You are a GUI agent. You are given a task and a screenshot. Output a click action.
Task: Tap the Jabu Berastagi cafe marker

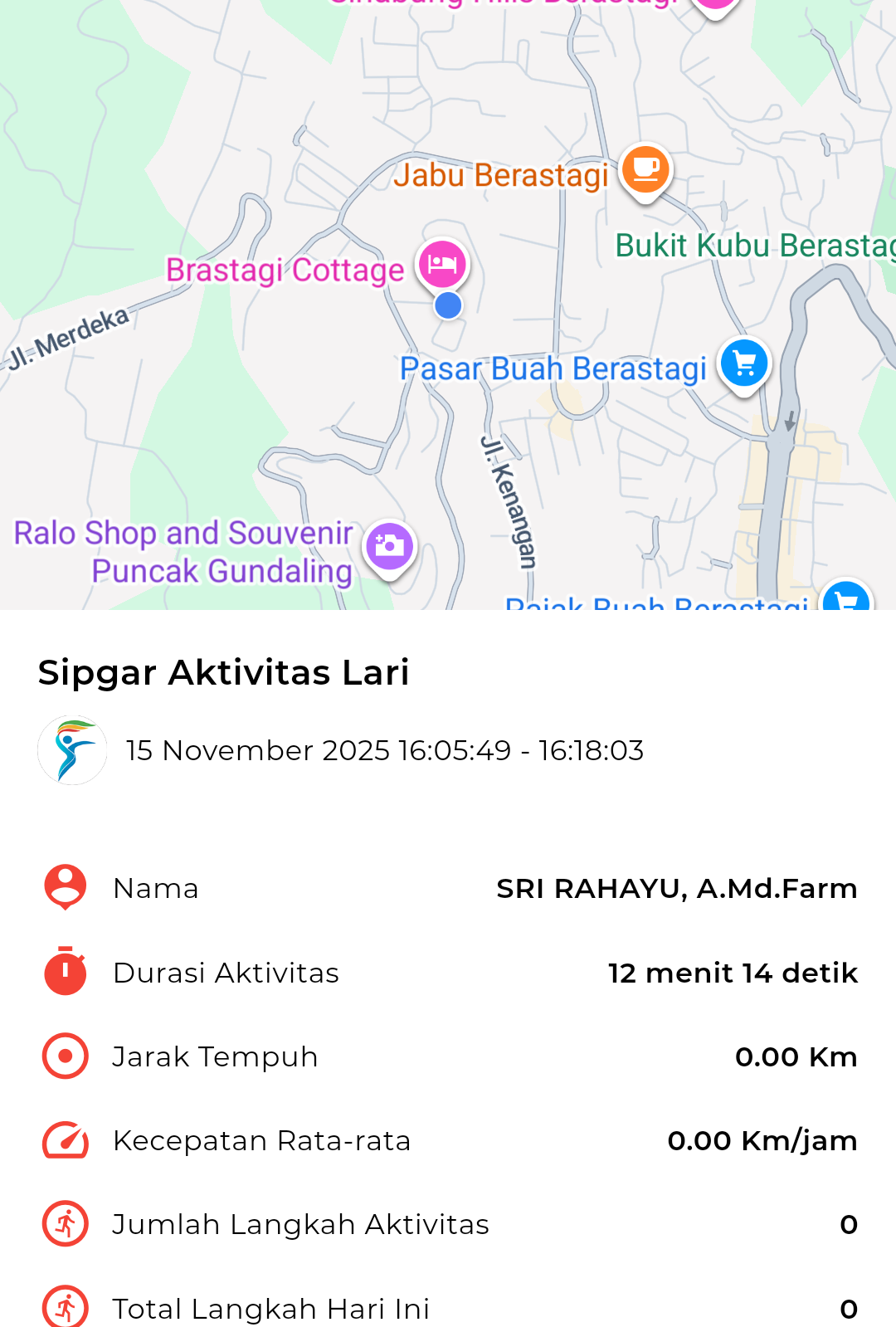pyautogui.click(x=645, y=169)
